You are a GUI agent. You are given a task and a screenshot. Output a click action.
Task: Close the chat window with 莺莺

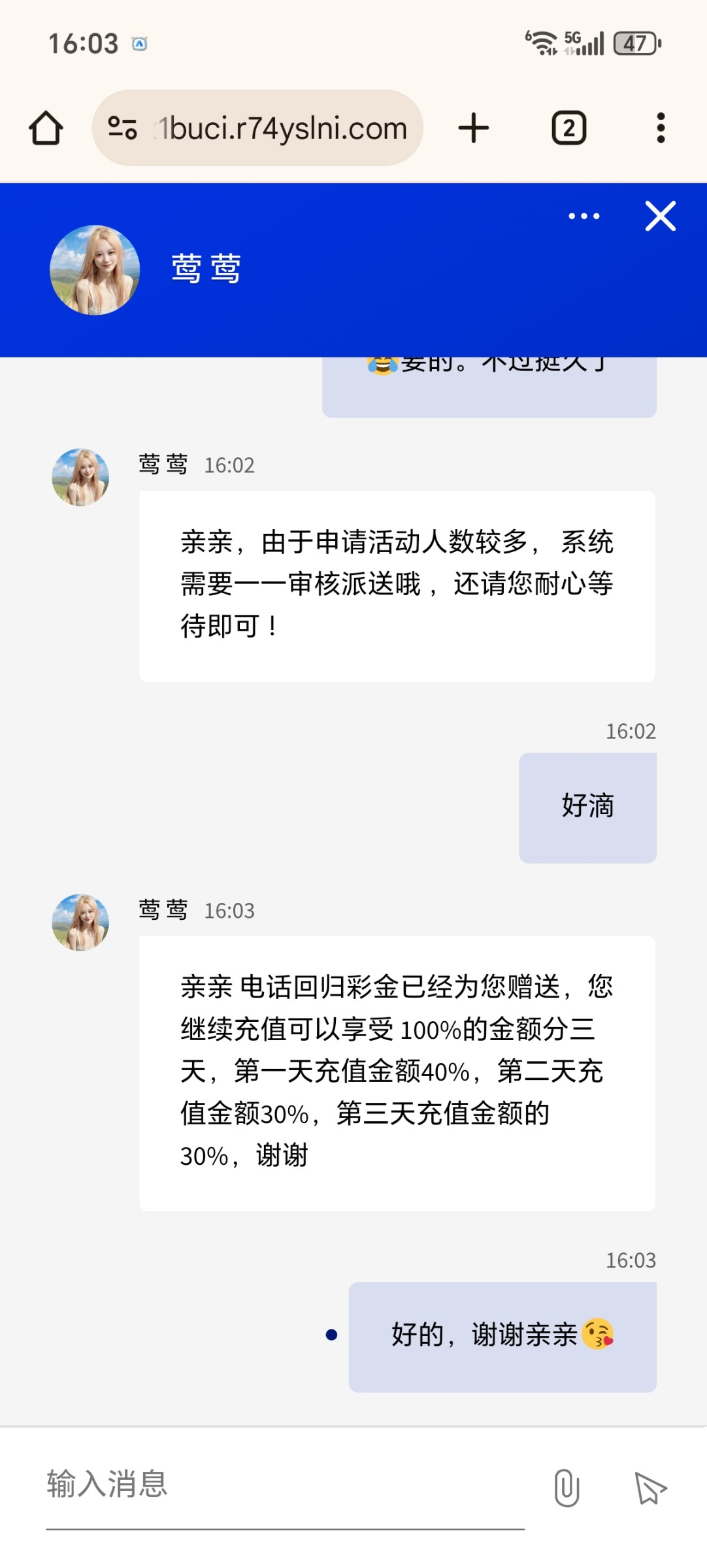pyautogui.click(x=660, y=216)
